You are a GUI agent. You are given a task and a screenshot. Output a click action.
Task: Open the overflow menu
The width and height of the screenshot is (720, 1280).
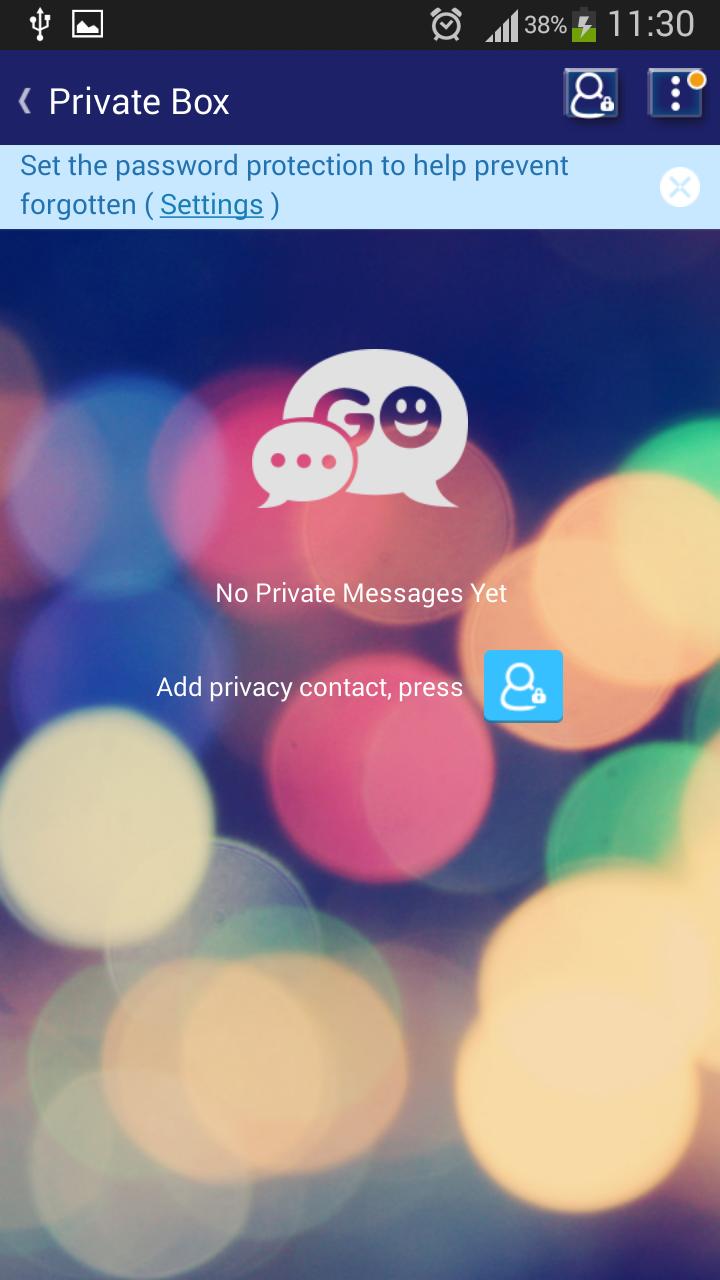(676, 95)
